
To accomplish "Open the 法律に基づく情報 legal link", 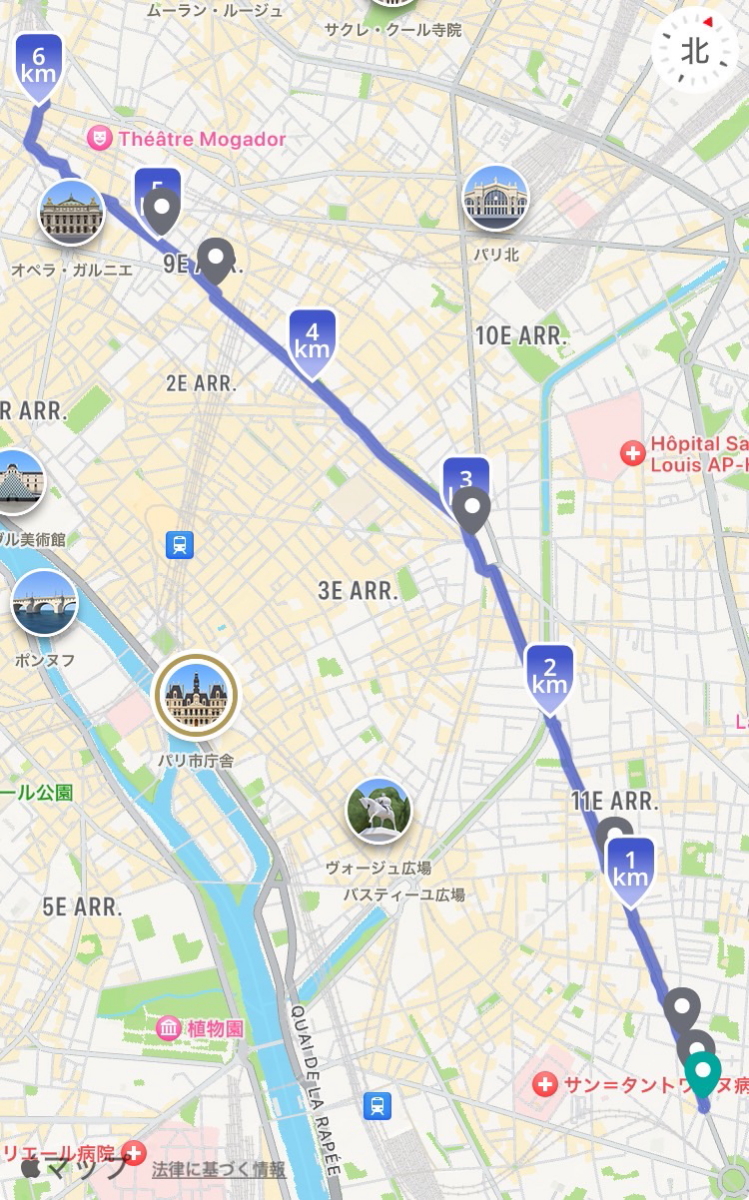I will (x=219, y=1169).
